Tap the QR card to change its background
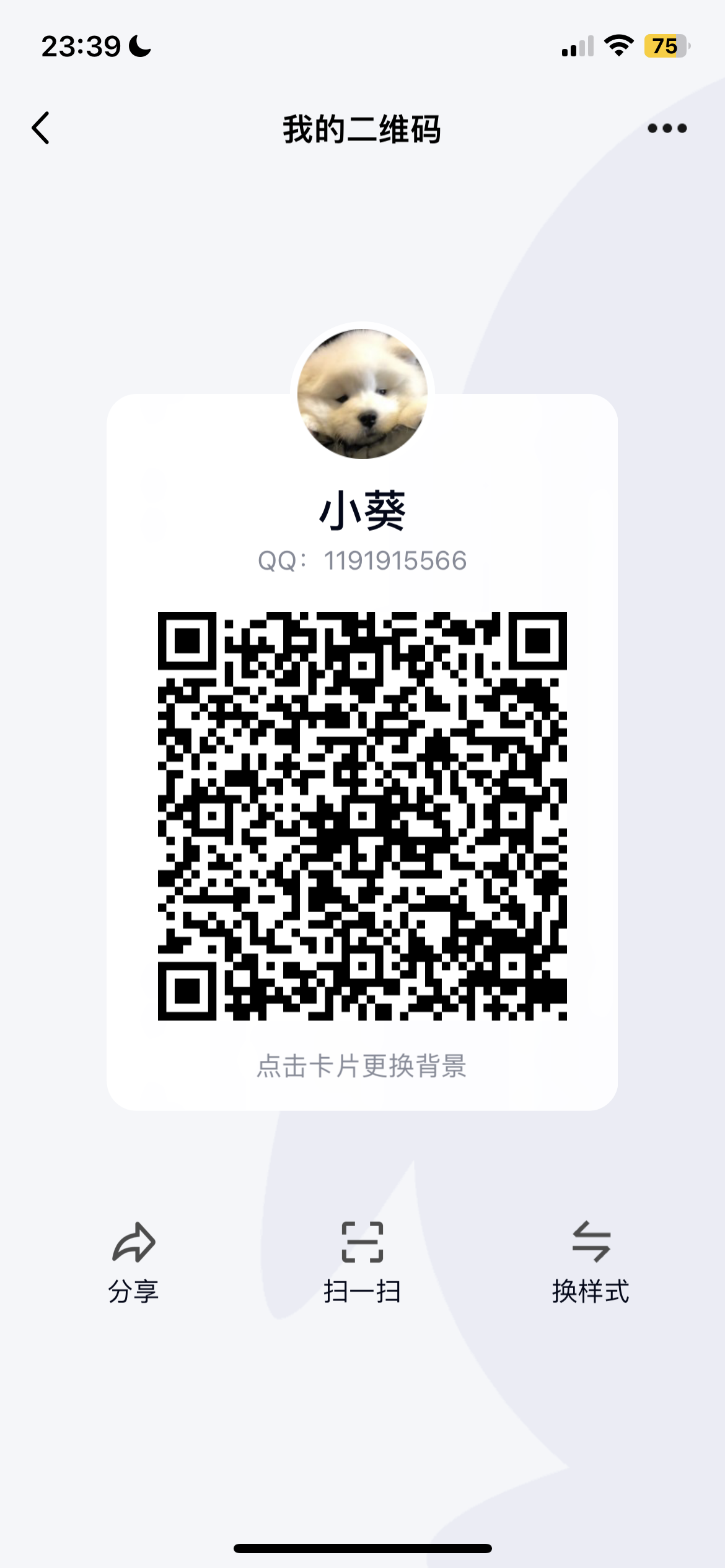725x1568 pixels. point(362,1065)
